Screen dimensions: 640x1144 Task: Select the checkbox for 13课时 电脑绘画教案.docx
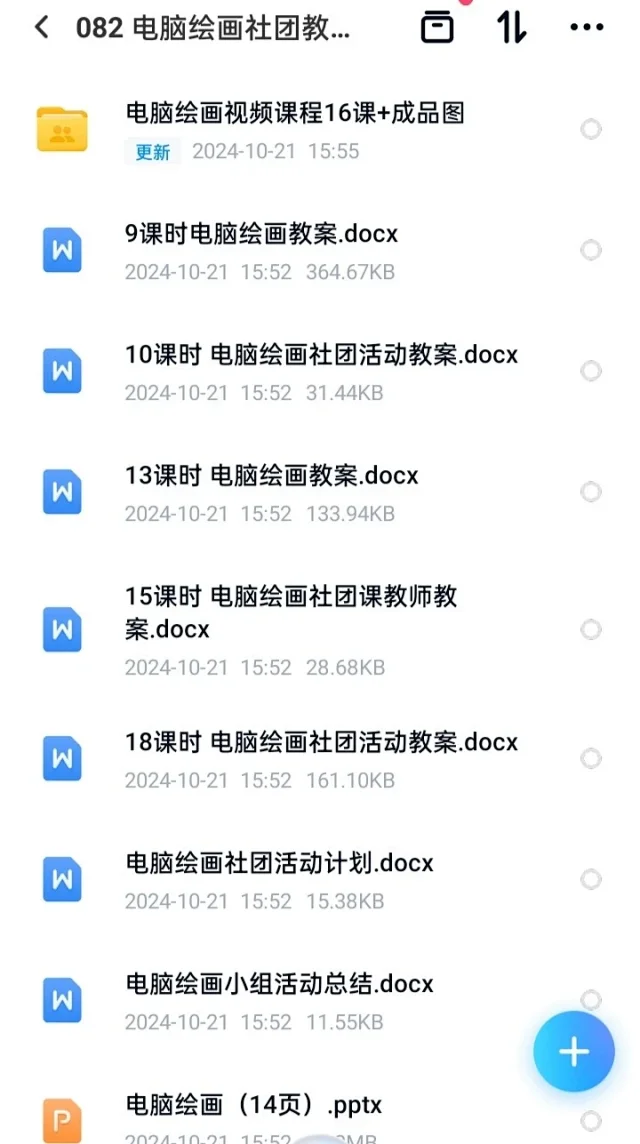(x=590, y=492)
